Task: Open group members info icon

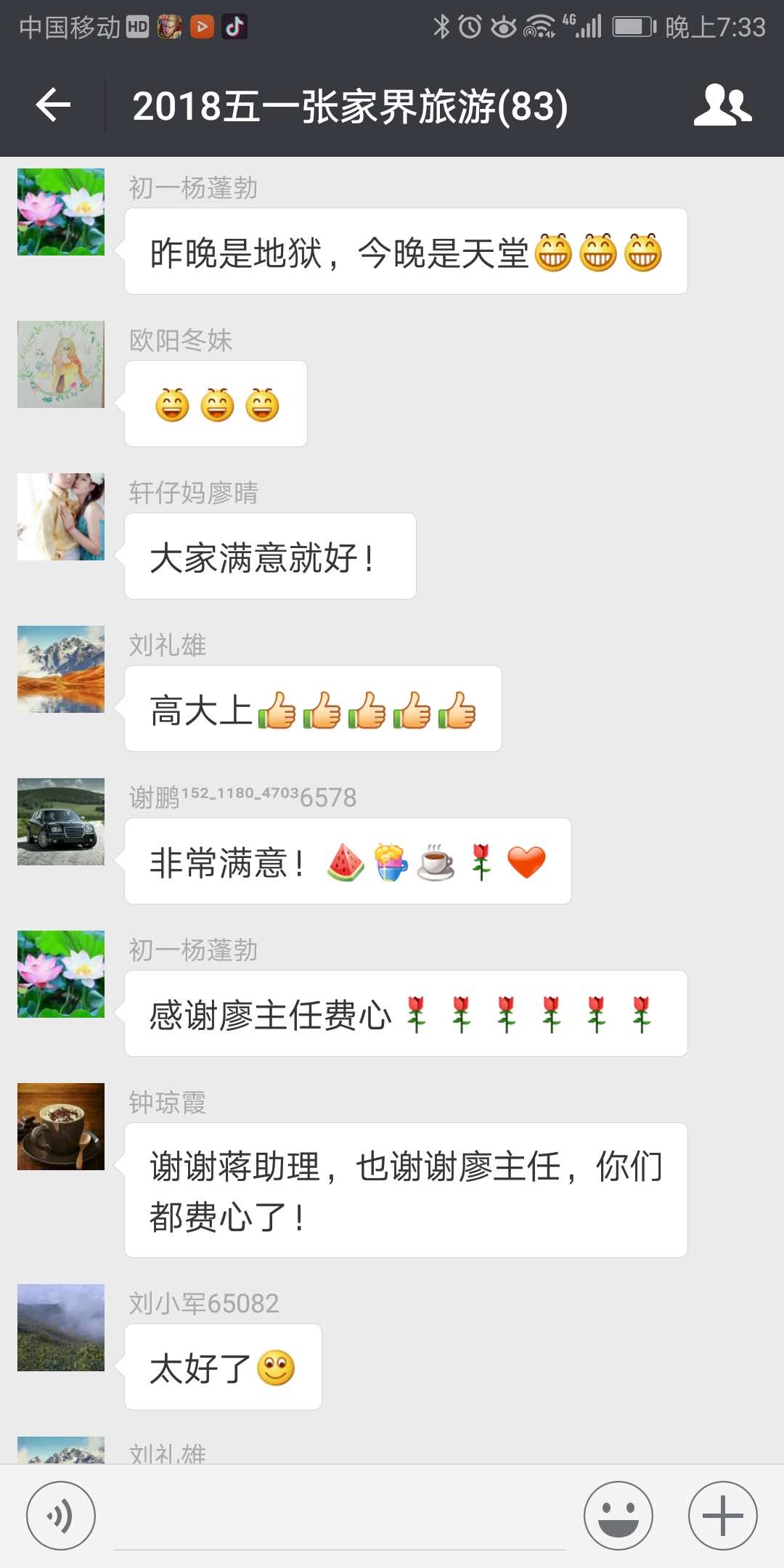Action: [x=722, y=106]
